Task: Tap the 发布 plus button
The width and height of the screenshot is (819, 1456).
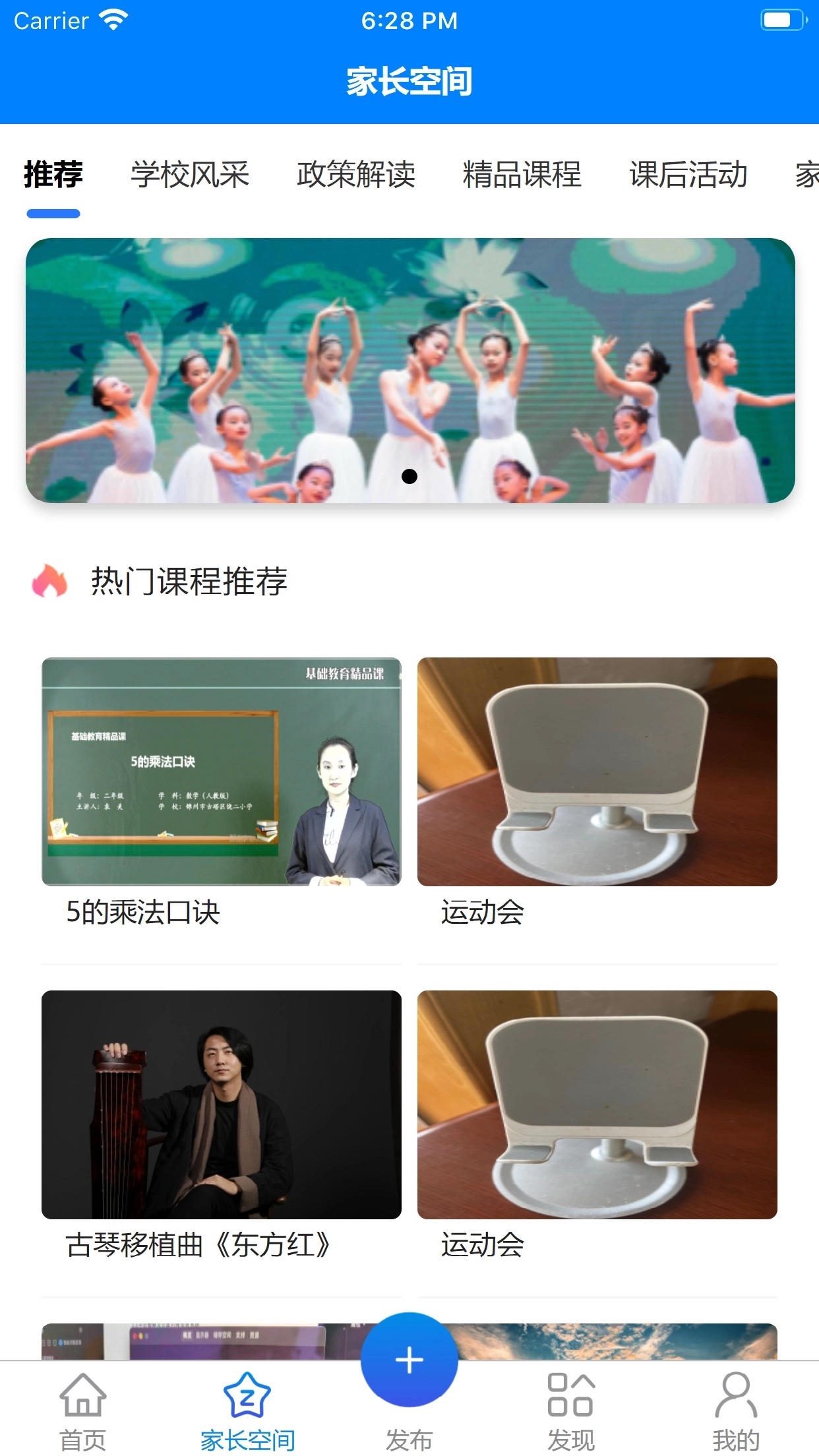Action: tap(409, 1360)
